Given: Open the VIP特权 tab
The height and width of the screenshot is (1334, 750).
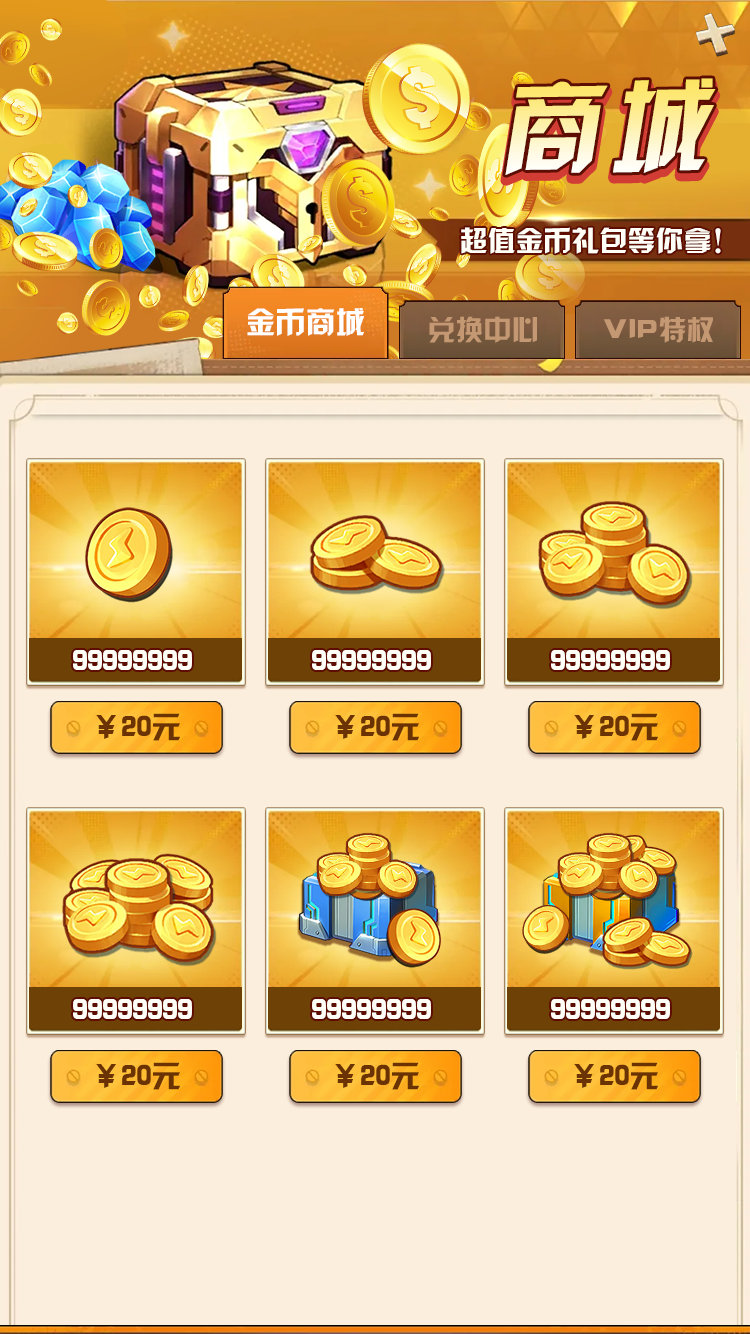Looking at the screenshot, I should point(658,330).
